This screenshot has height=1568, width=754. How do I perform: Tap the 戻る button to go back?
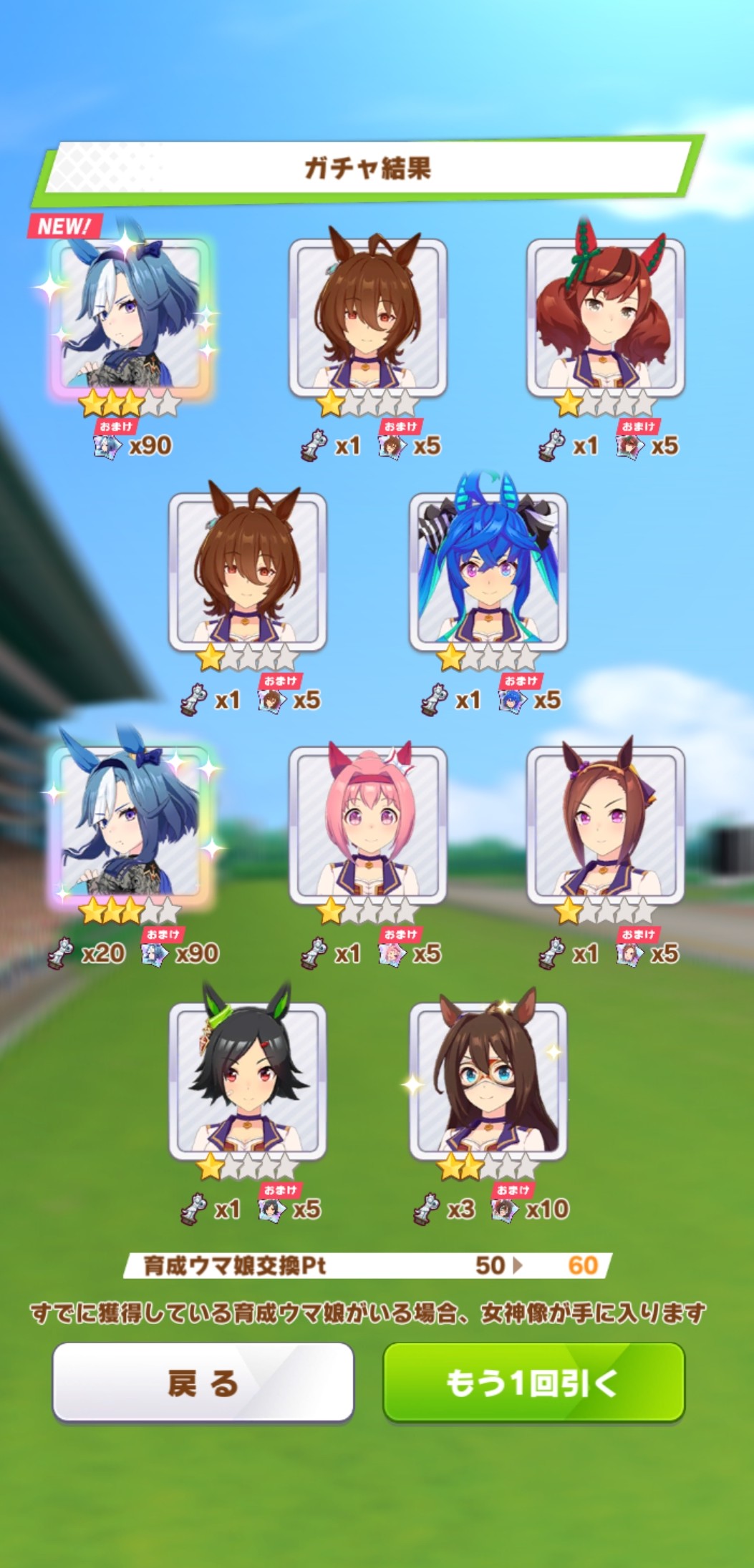click(203, 1382)
